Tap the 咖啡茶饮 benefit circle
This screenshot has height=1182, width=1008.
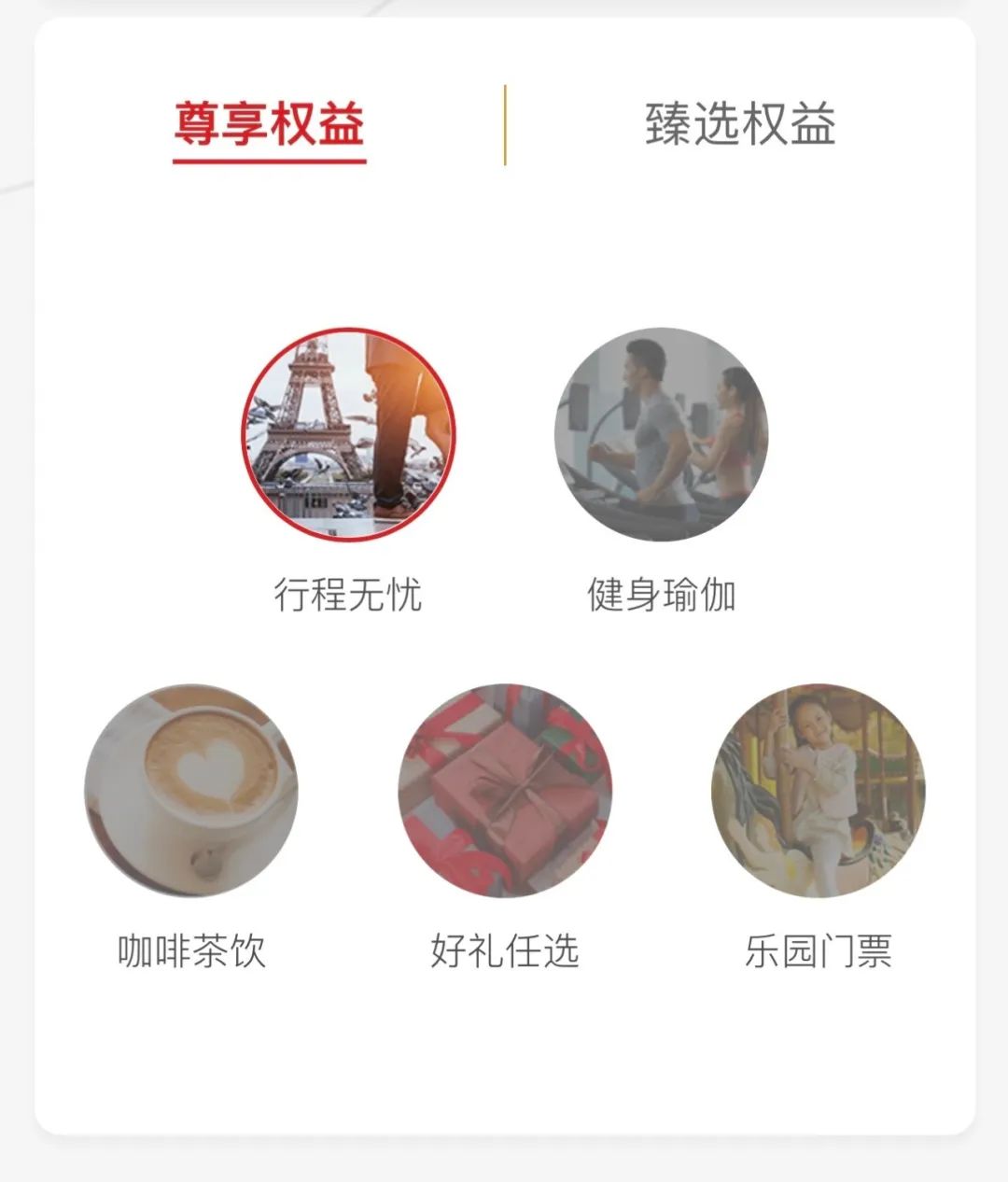click(191, 791)
